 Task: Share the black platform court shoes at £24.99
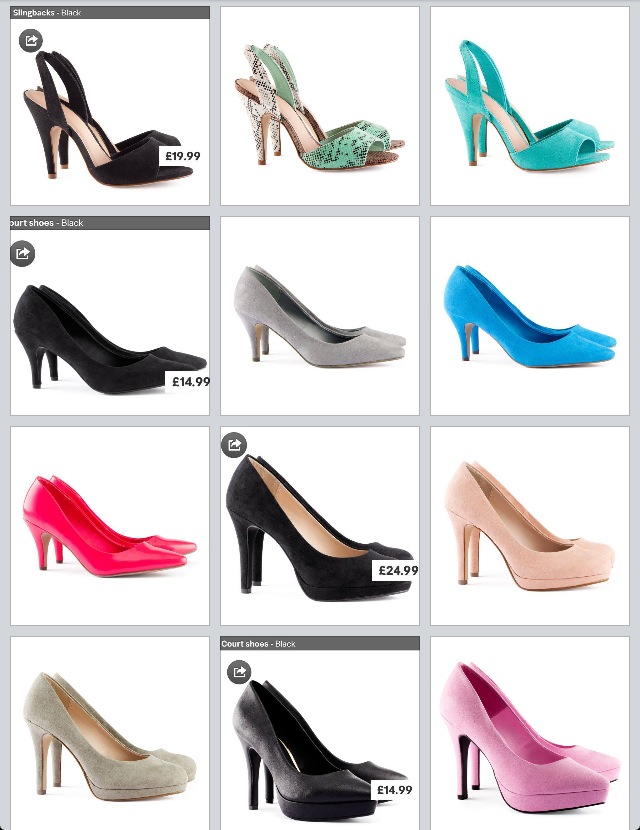click(234, 445)
